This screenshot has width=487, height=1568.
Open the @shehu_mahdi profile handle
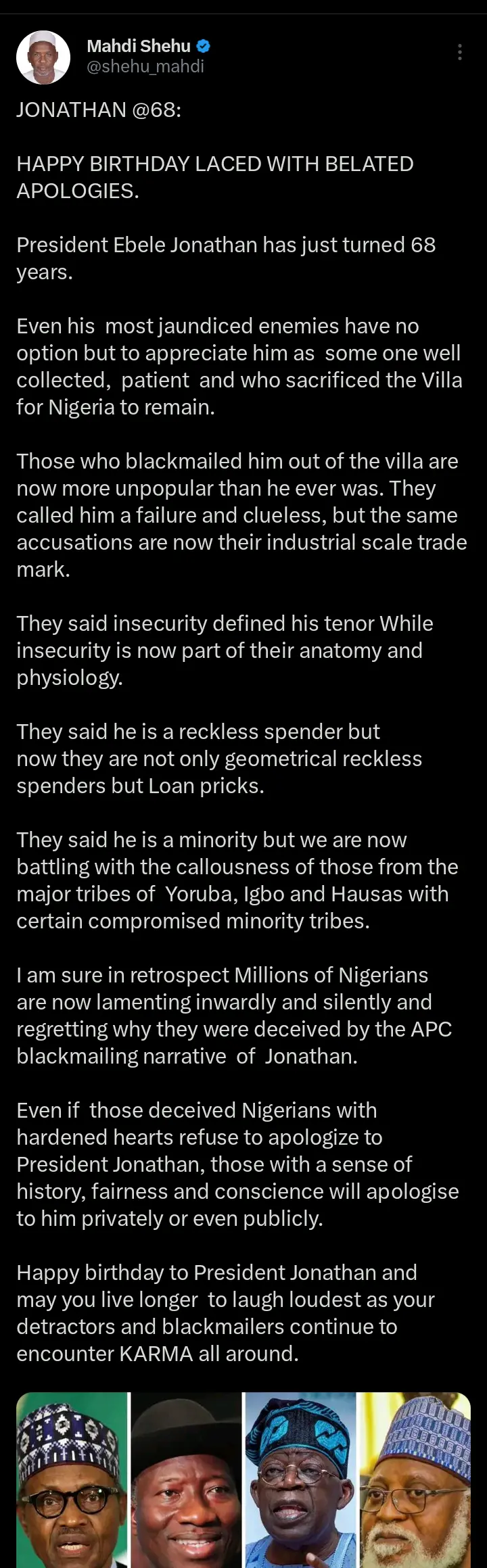145,66
